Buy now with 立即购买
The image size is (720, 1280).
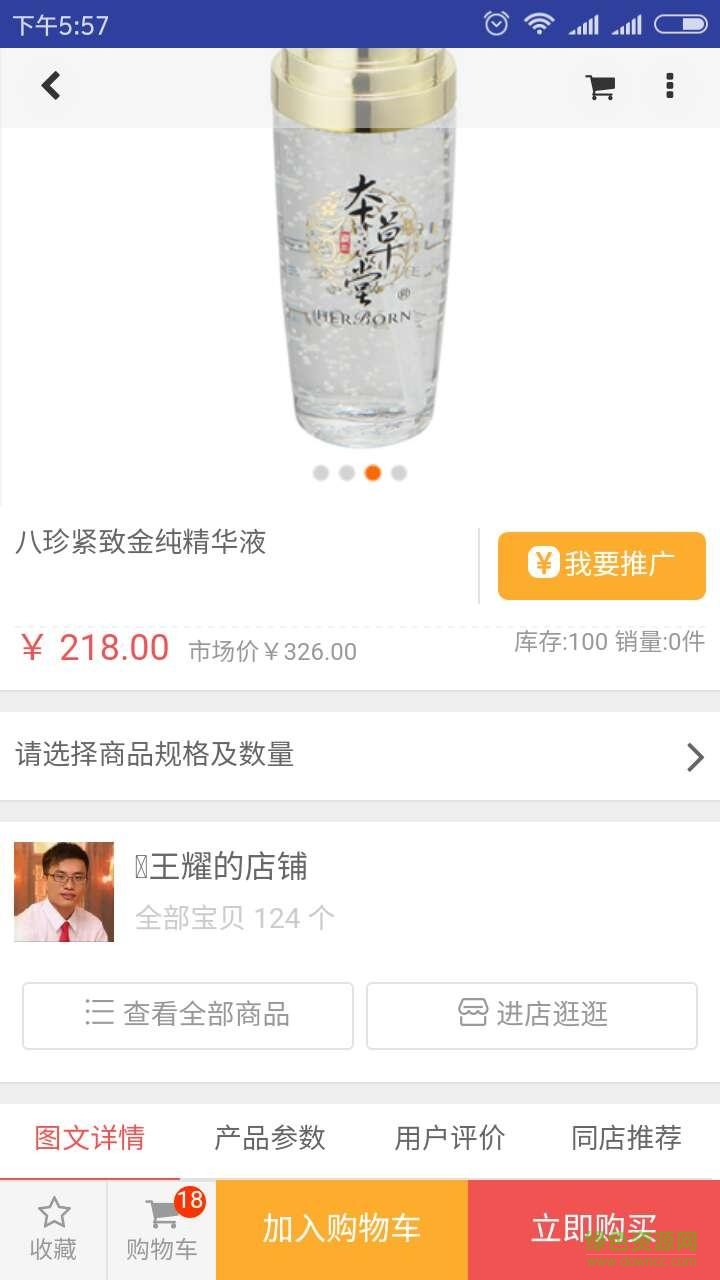594,1230
